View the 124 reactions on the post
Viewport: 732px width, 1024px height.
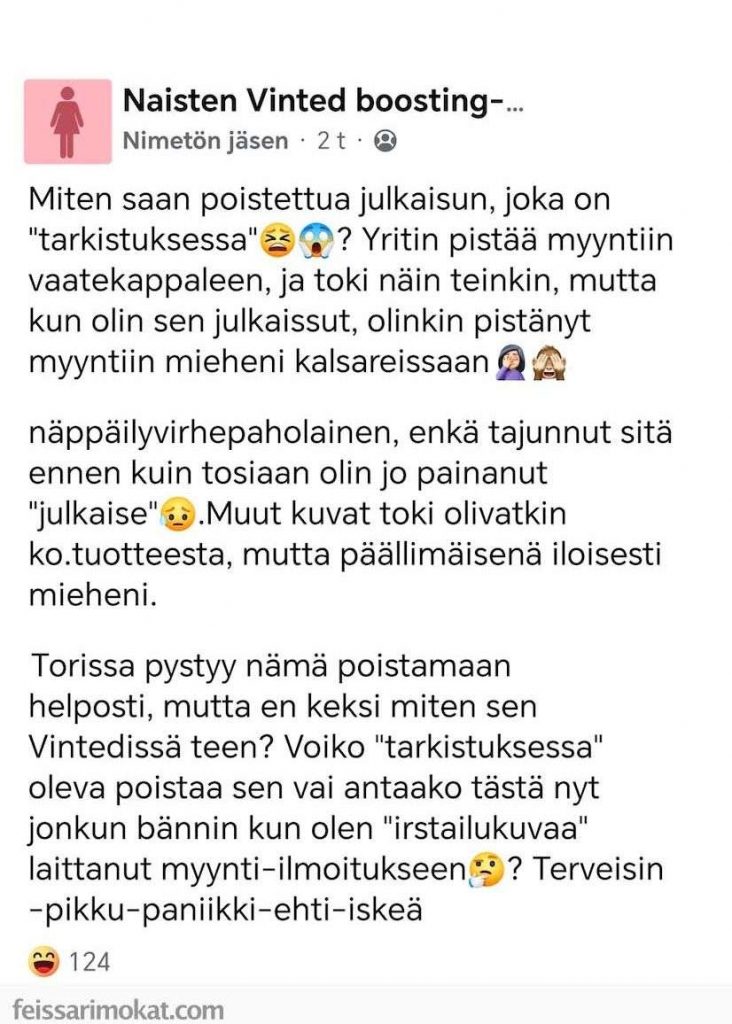70,962
